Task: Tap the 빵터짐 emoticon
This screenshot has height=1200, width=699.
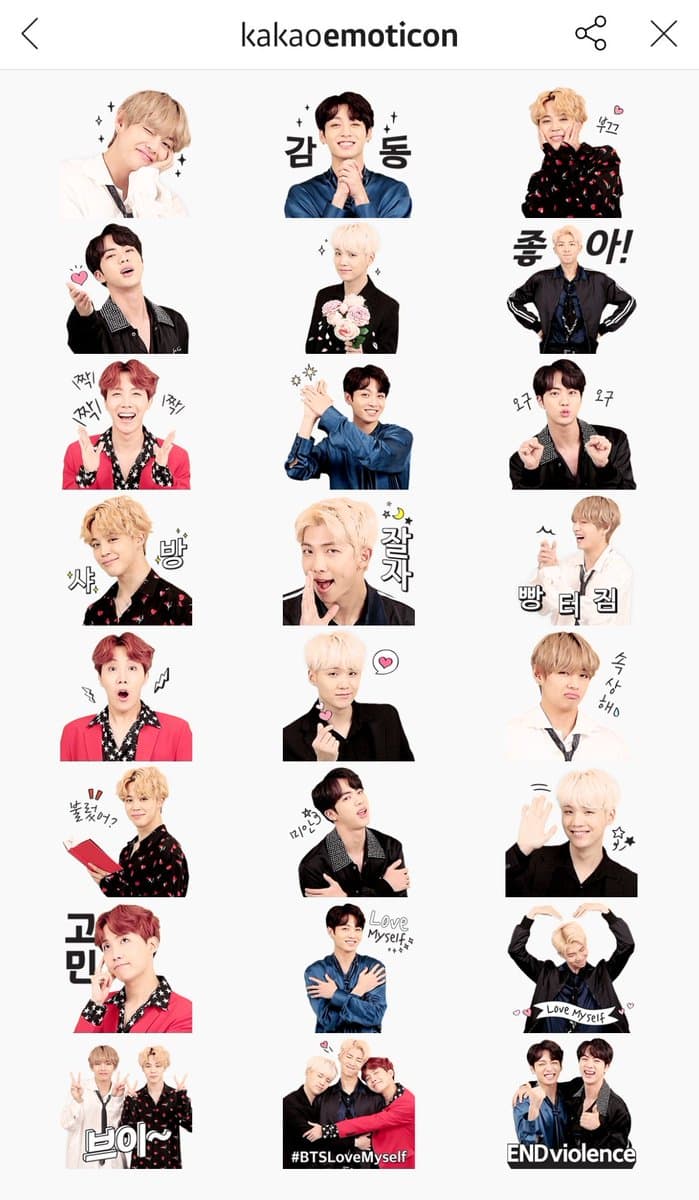Action: (571, 562)
